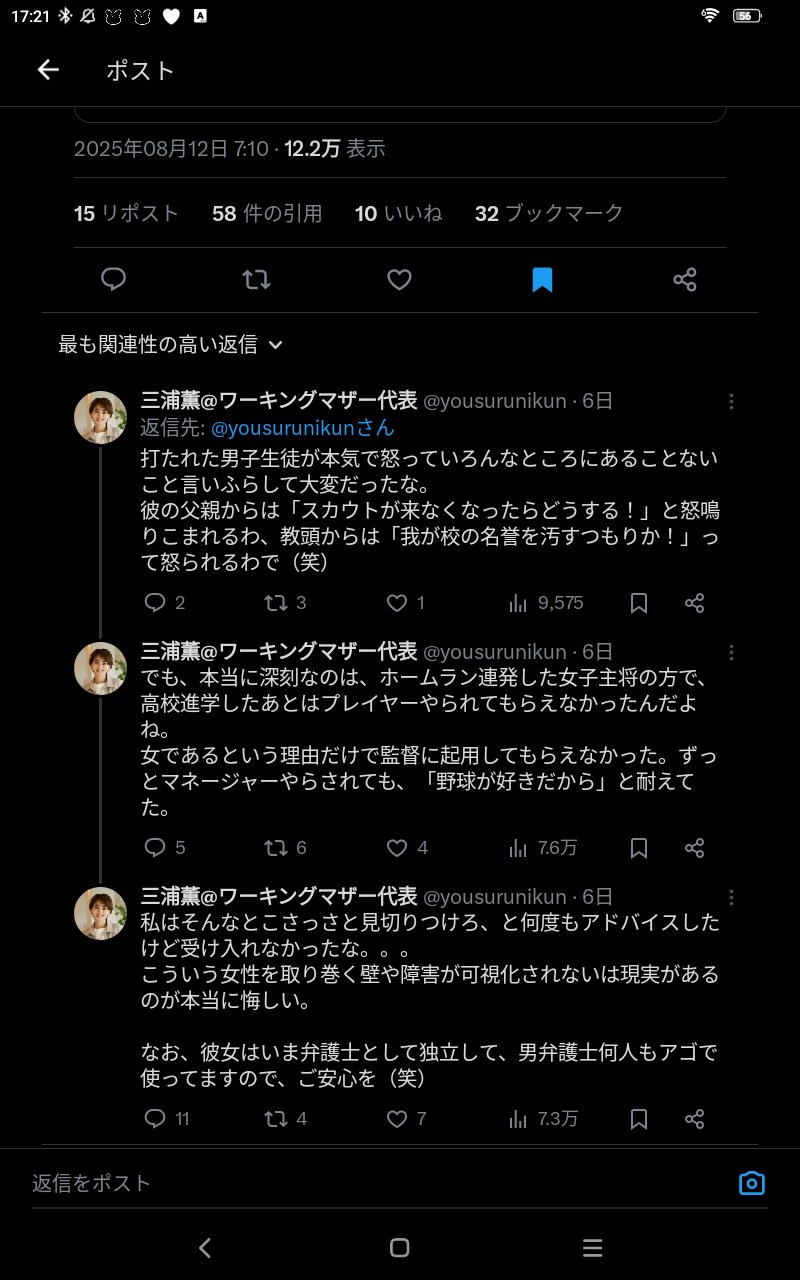Remove the bookmark on the main post
Screen dimensions: 800x1280
pyautogui.click(x=542, y=280)
